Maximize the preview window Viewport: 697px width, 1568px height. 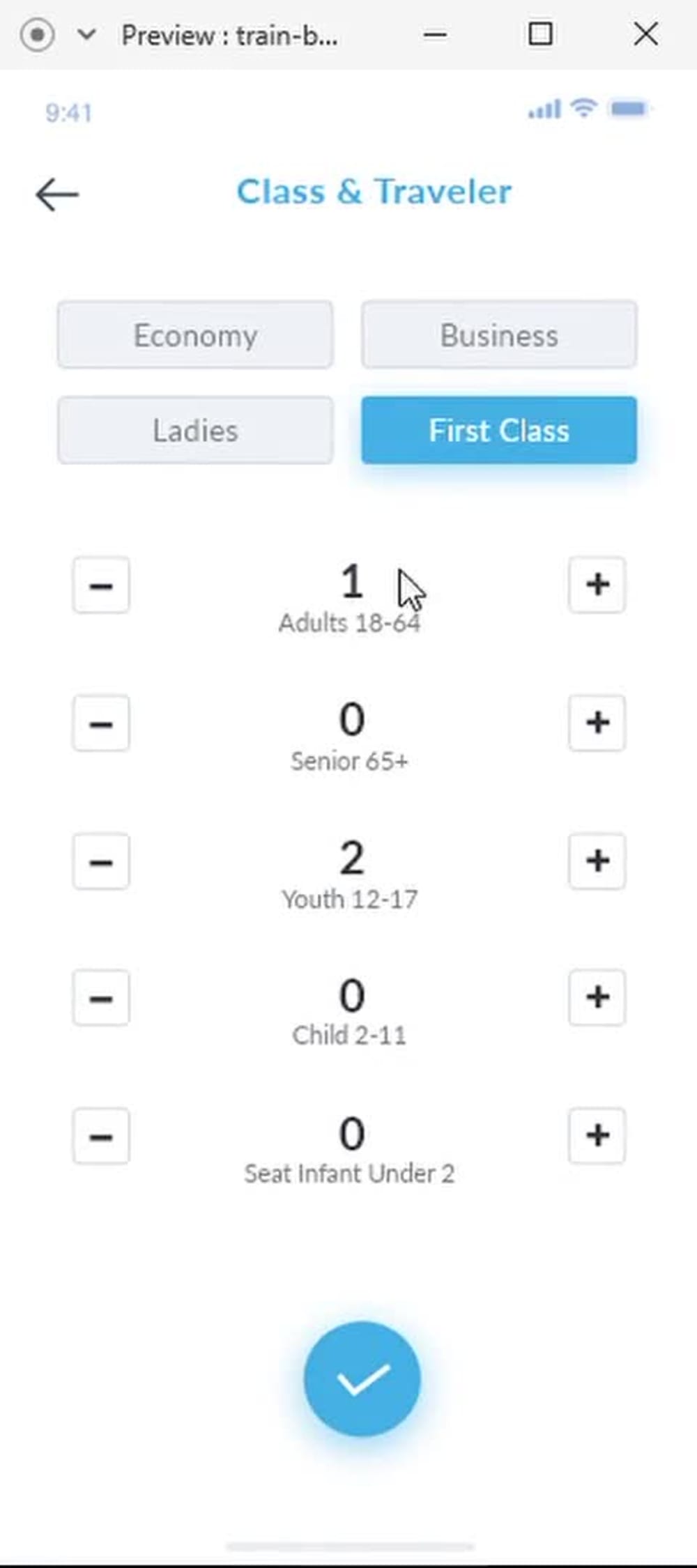click(541, 33)
